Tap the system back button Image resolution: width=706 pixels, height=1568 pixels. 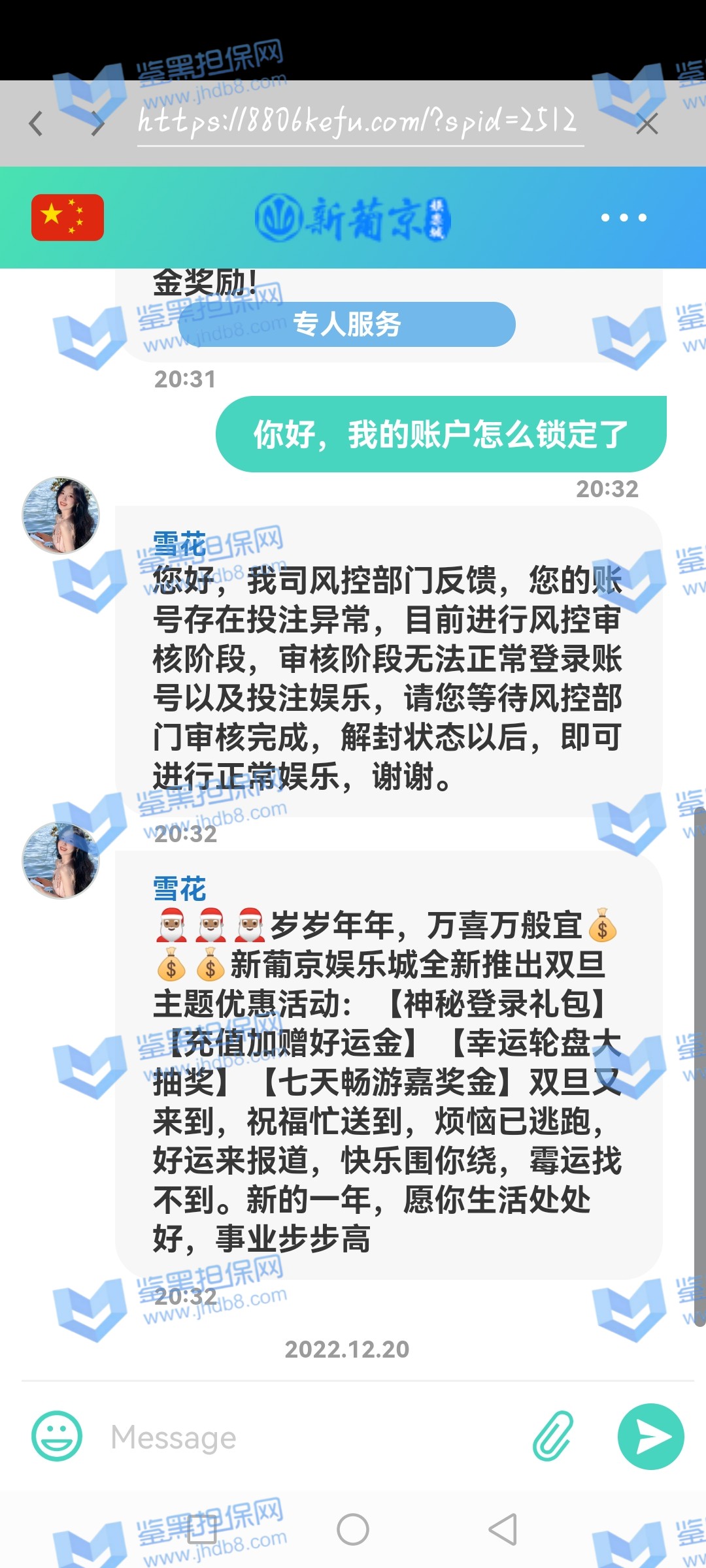pos(503,1529)
